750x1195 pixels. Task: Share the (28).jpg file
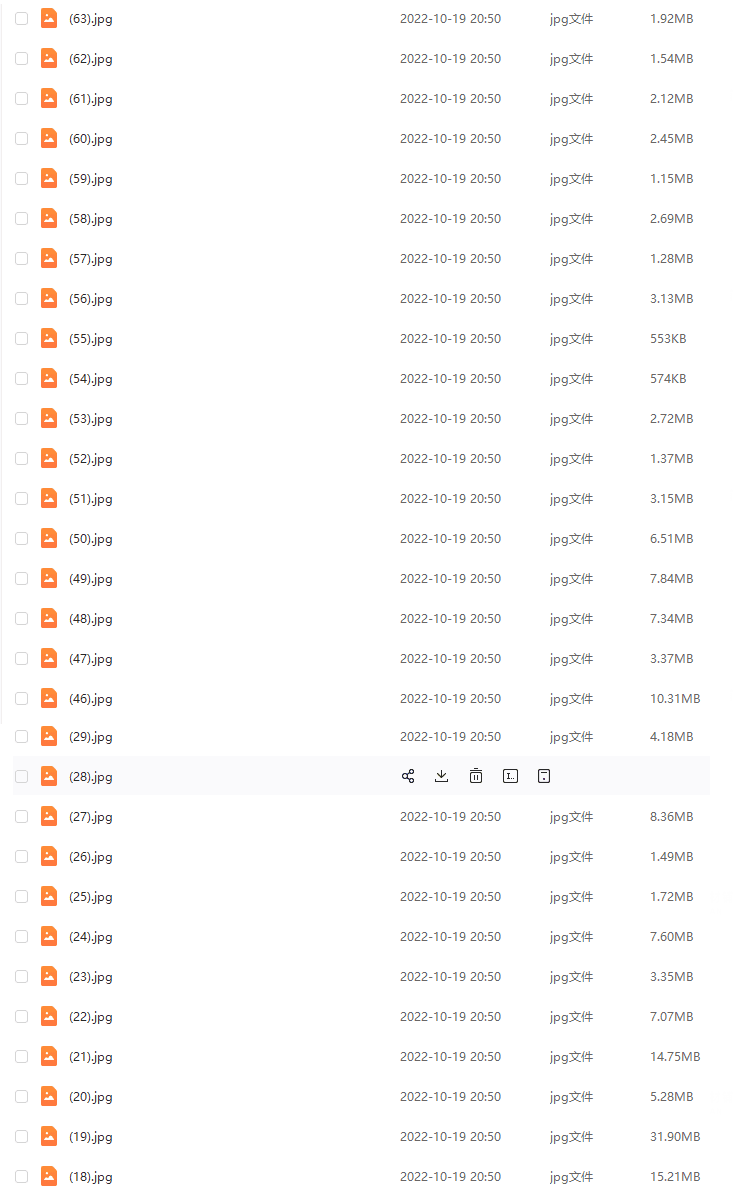click(x=408, y=776)
